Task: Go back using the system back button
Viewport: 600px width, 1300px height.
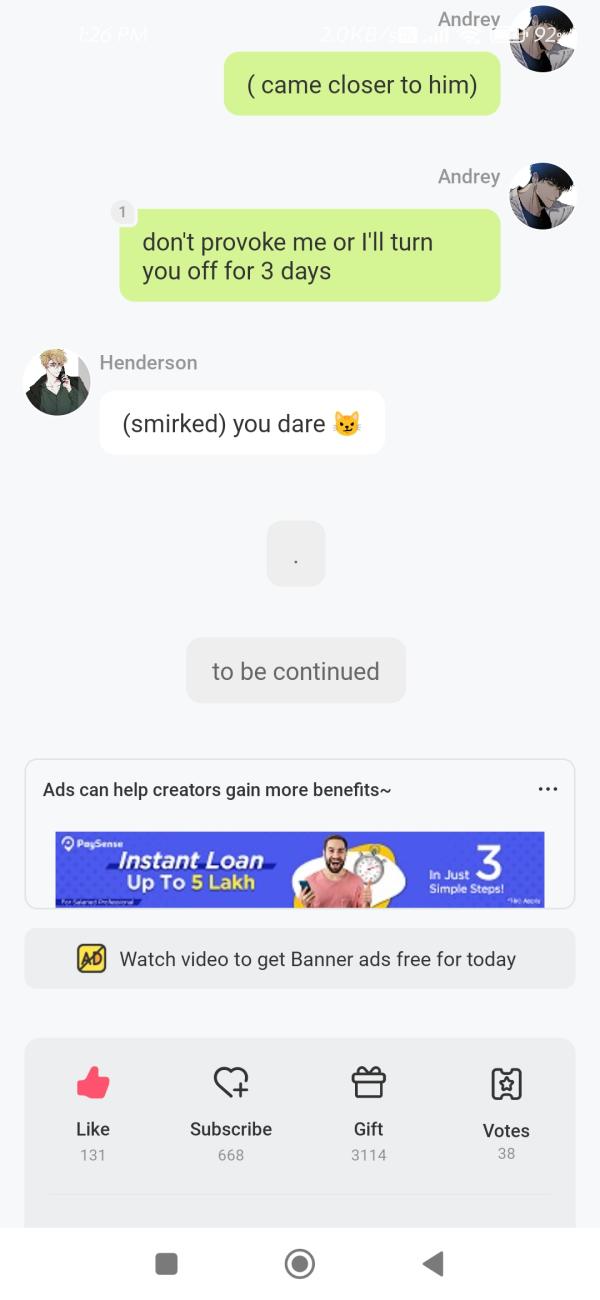Action: [432, 1264]
